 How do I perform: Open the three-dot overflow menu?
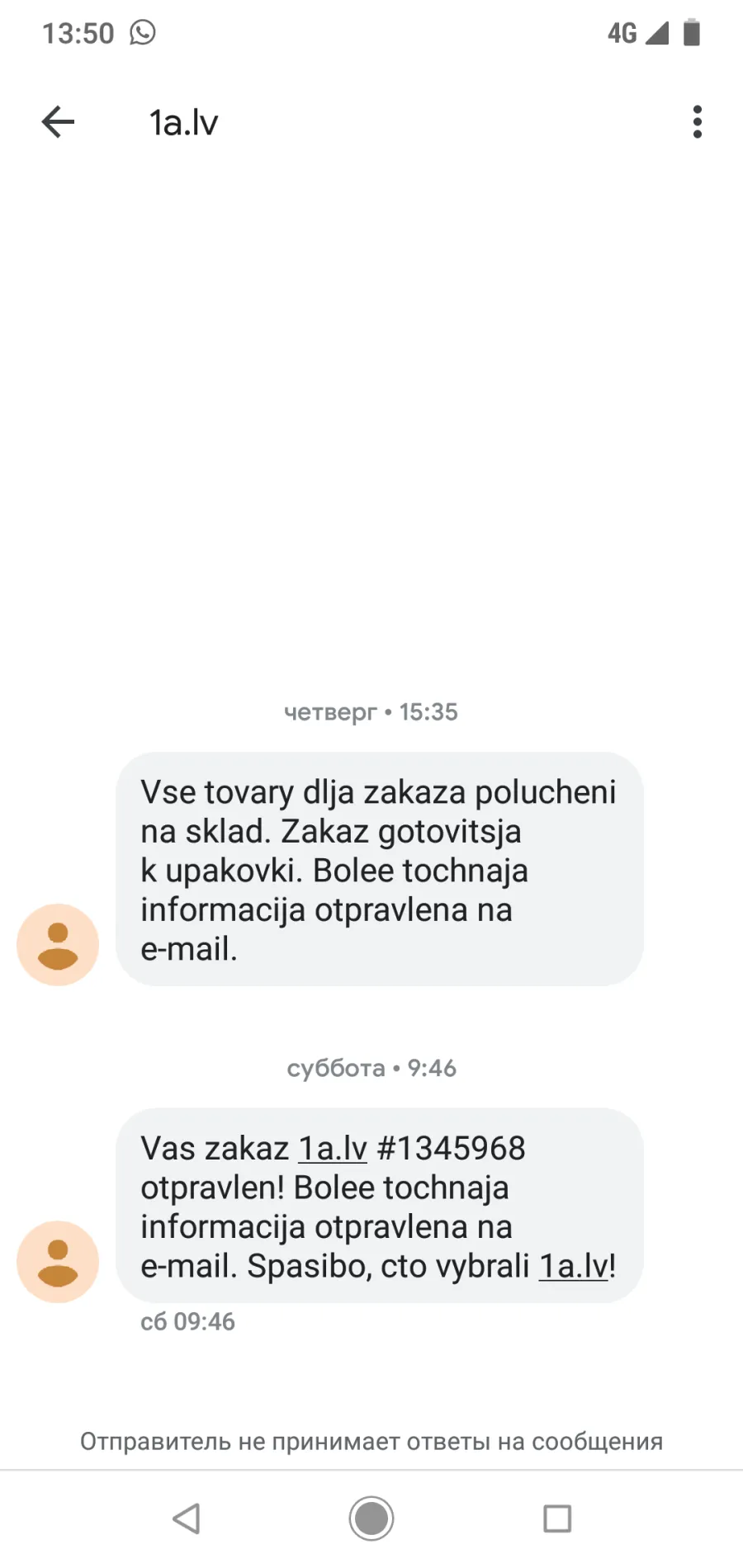click(698, 122)
